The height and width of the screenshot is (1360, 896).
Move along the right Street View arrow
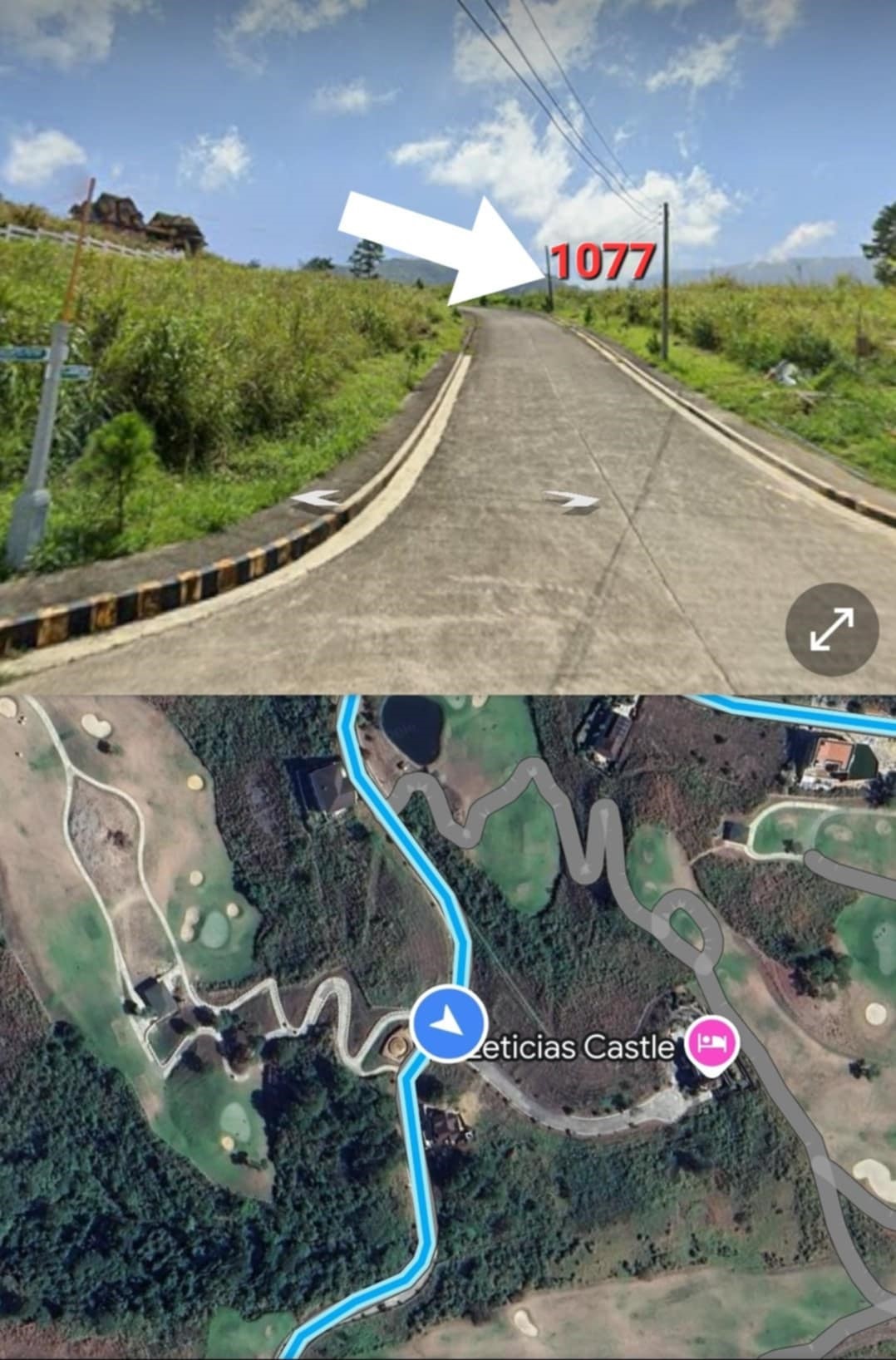572,500
